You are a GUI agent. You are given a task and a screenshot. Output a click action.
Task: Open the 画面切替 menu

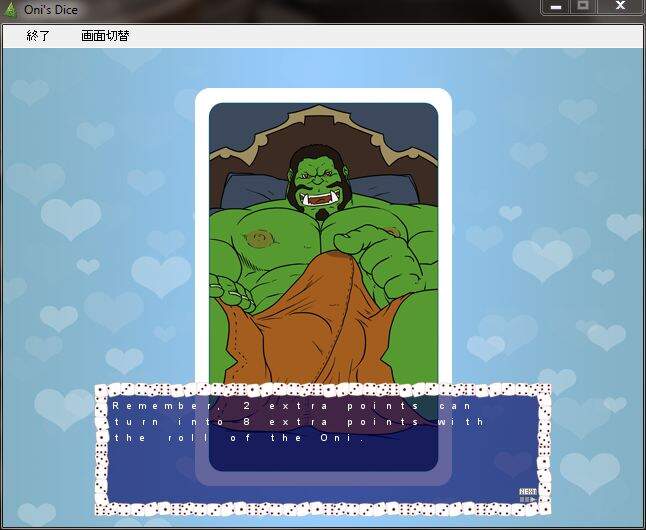pyautogui.click(x=105, y=36)
